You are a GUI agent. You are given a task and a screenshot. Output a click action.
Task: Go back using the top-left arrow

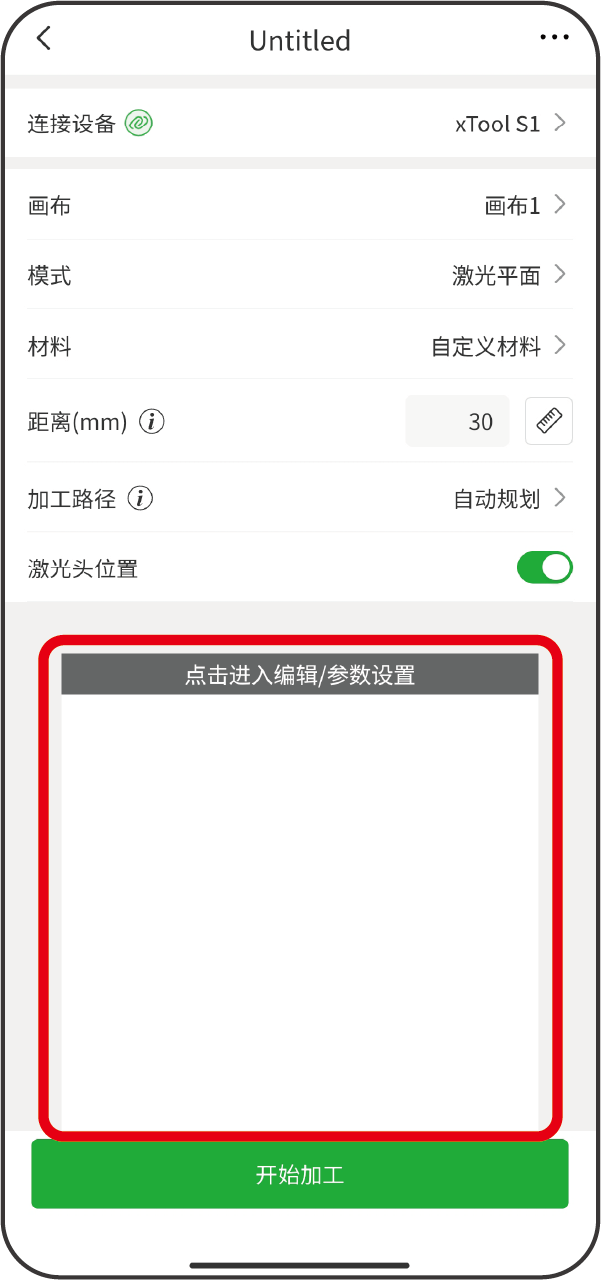(x=43, y=39)
